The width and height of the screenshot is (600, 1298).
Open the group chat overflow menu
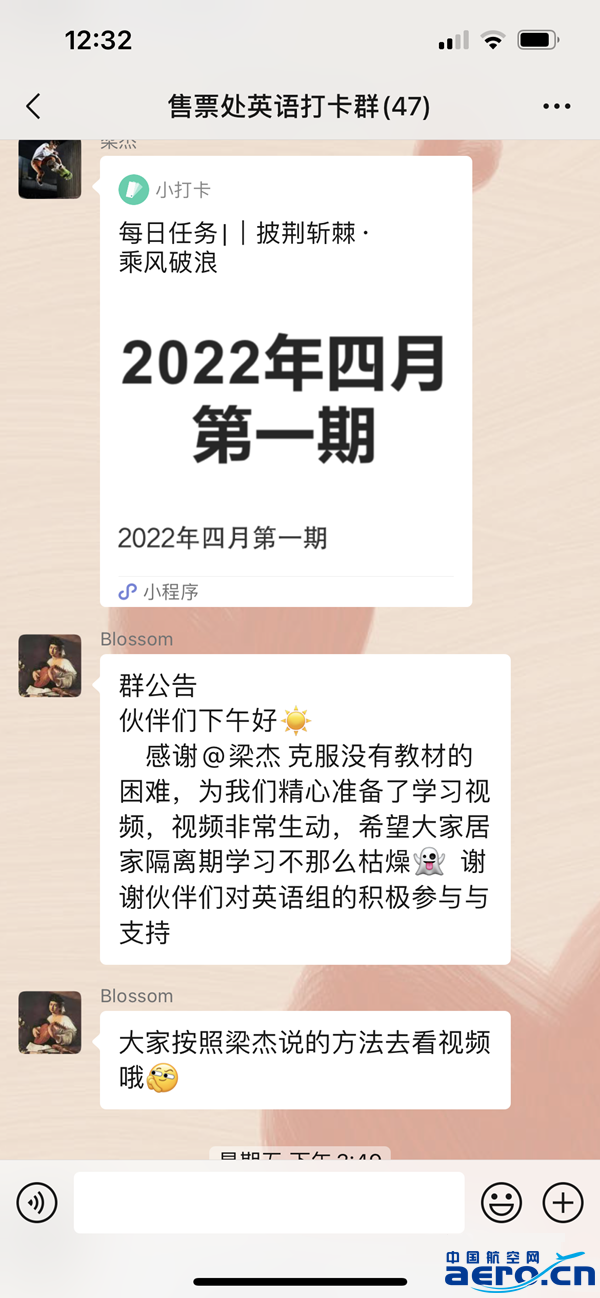(556, 107)
